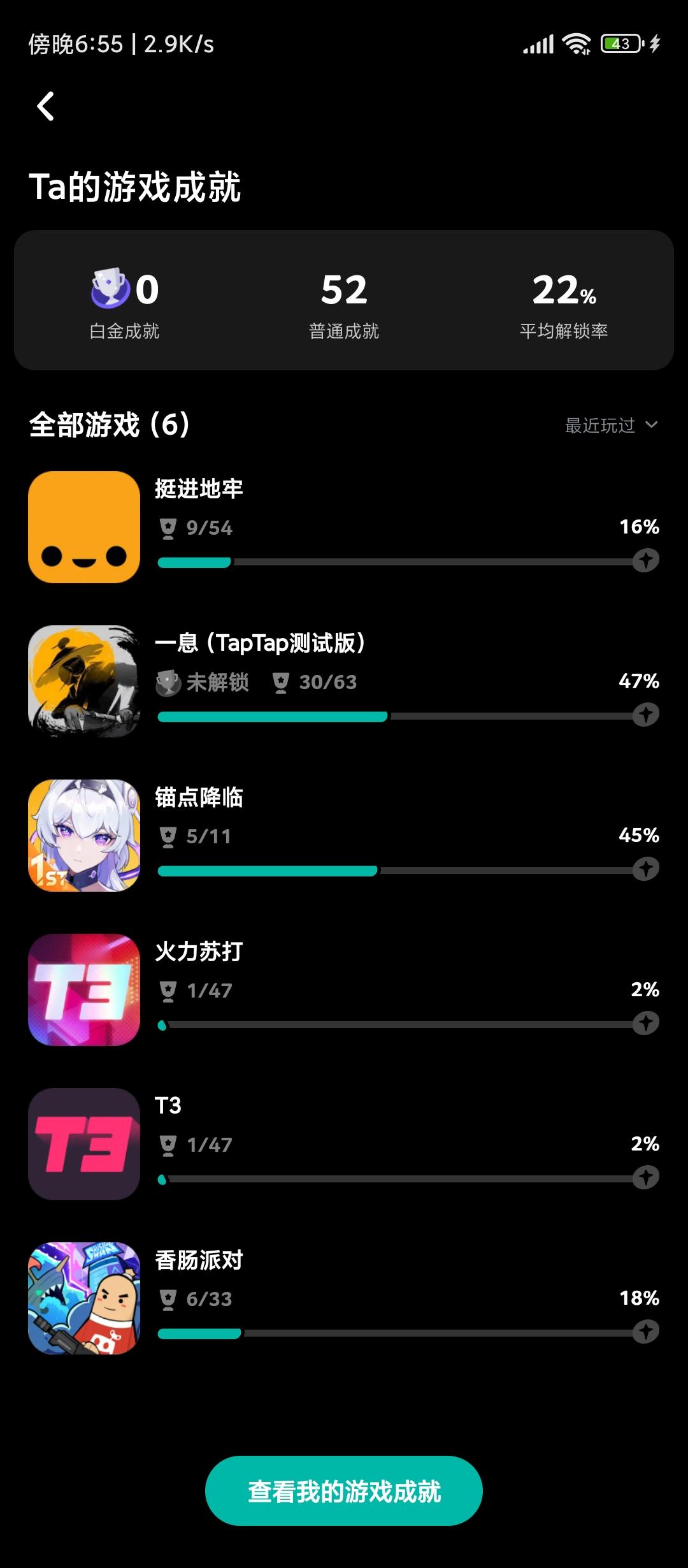Open the 最近玩过 sort dropdown
The image size is (688, 1568).
coord(599,425)
